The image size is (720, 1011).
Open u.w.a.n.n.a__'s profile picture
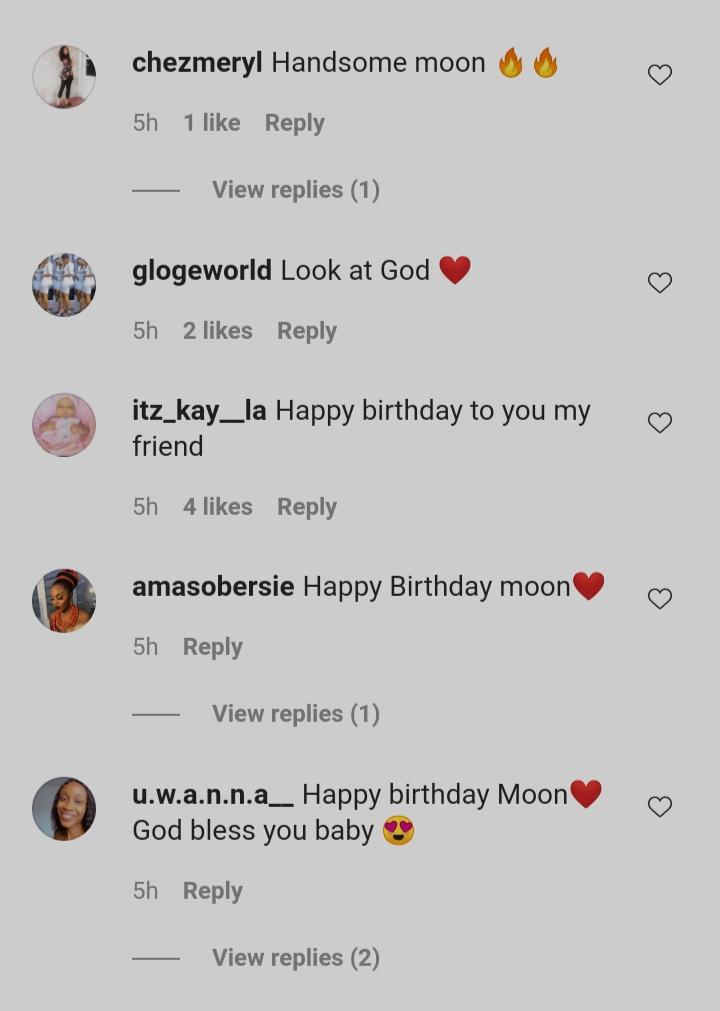[x=64, y=808]
